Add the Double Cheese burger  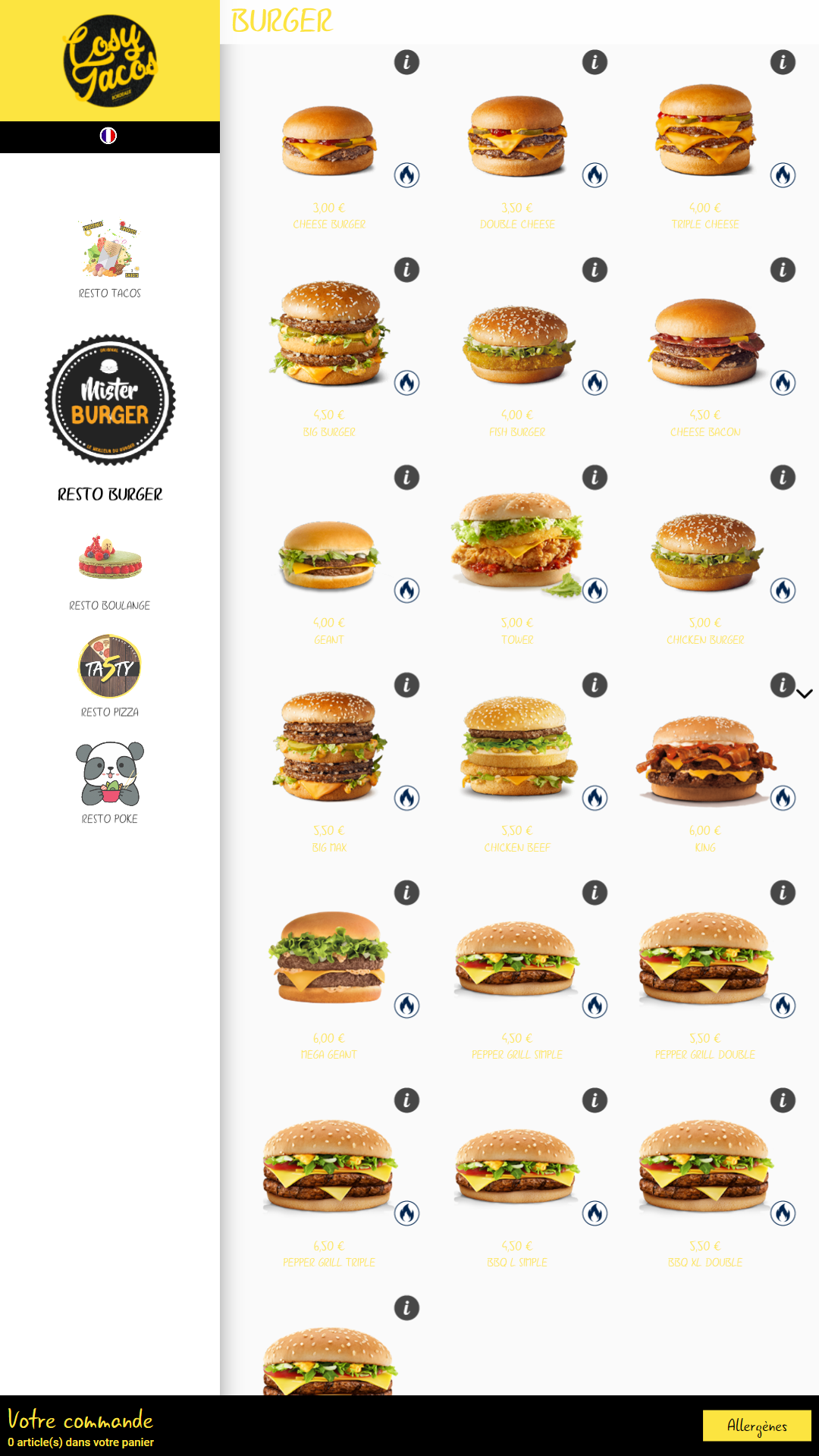click(x=517, y=136)
